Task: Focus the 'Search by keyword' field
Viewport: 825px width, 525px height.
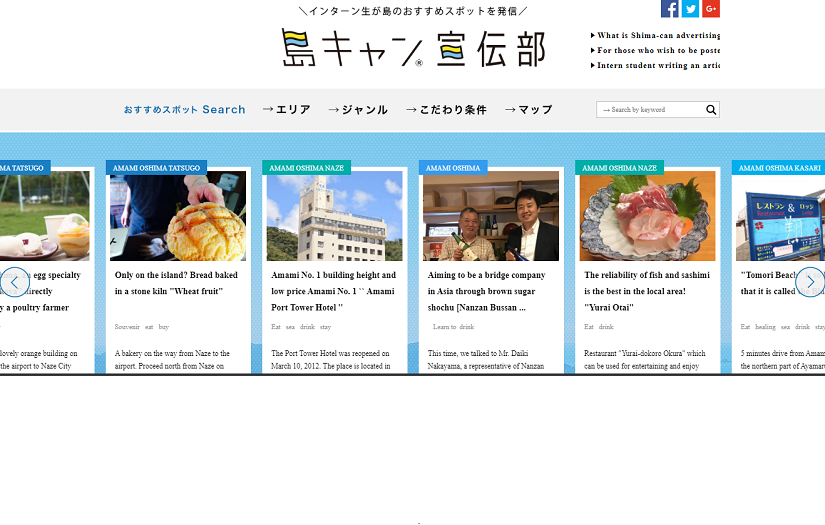Action: (650, 110)
